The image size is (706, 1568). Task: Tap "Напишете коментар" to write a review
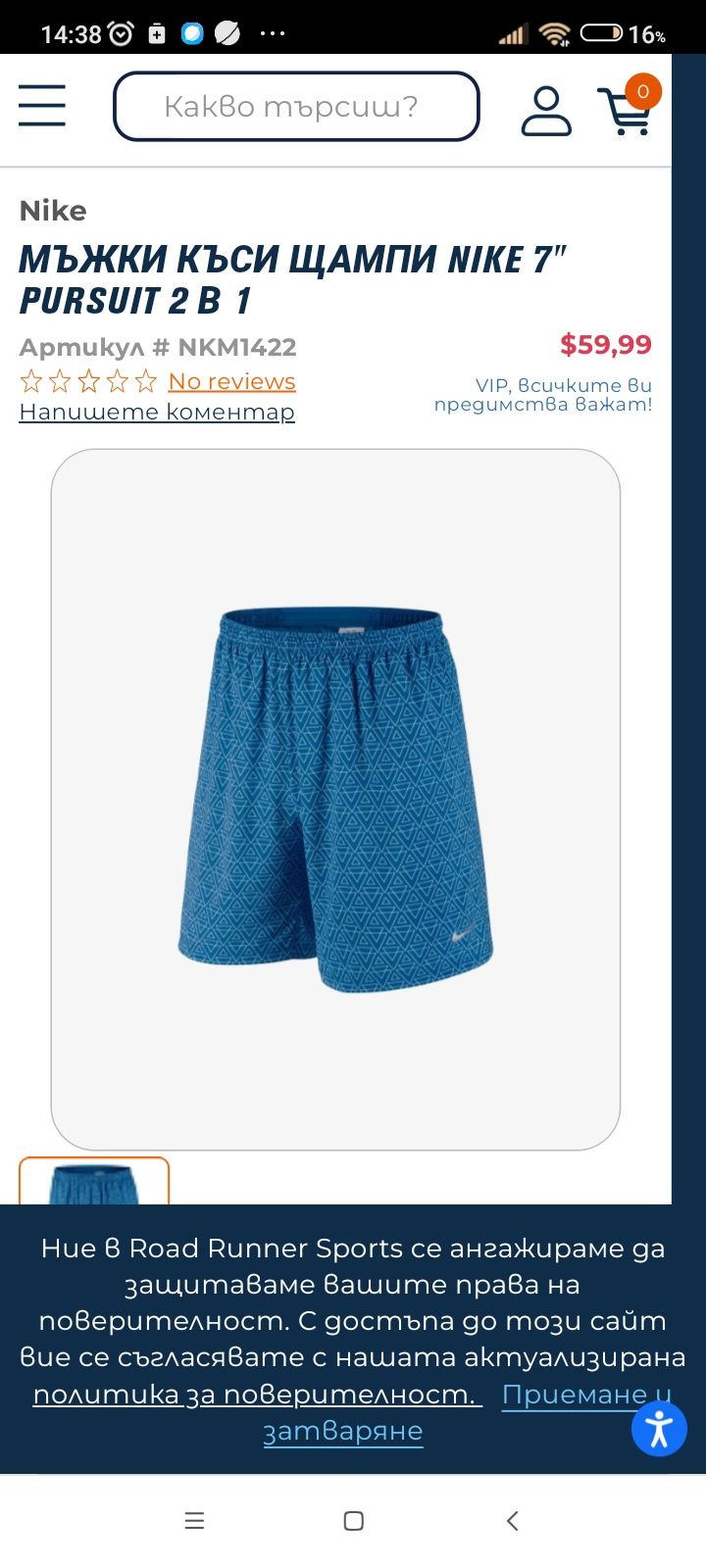(157, 412)
